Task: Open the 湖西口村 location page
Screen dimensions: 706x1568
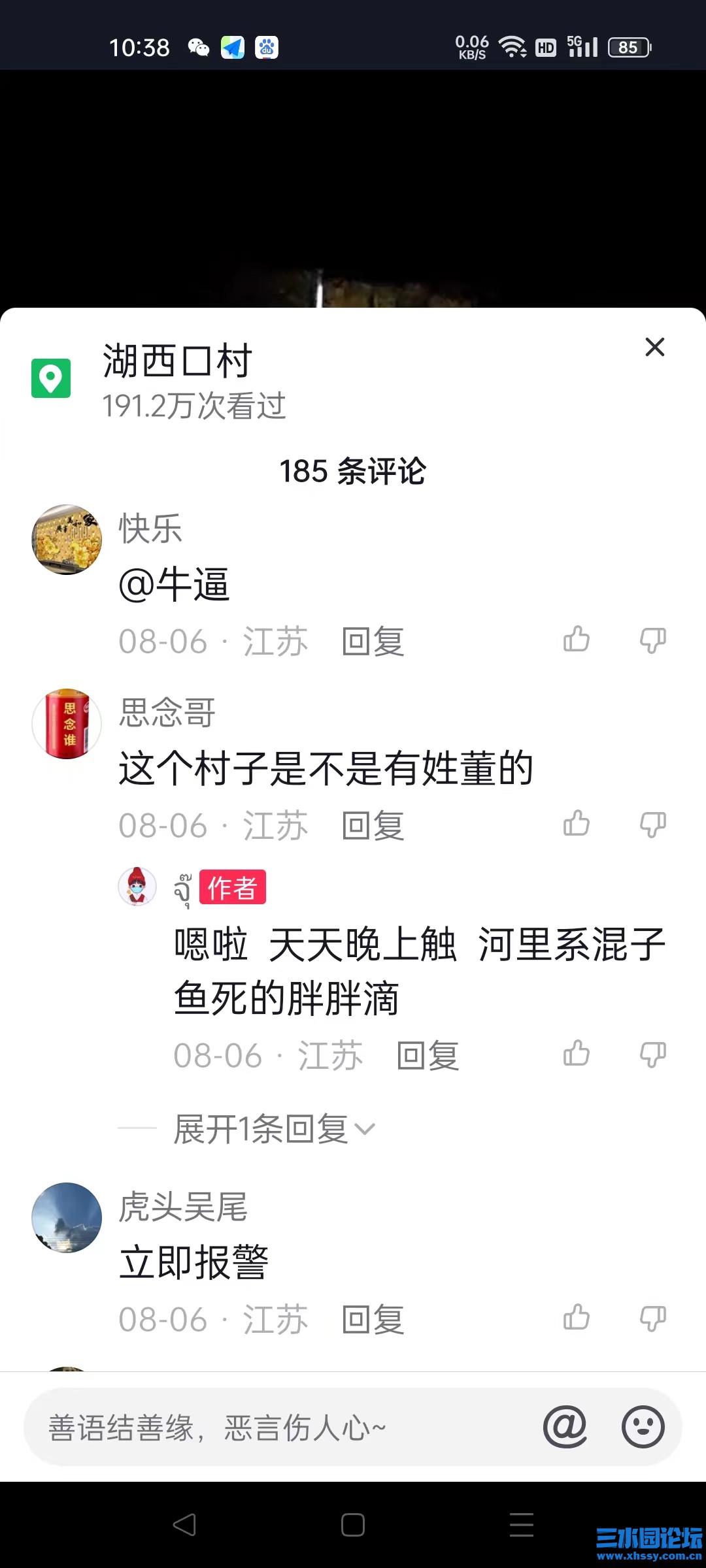Action: click(176, 362)
